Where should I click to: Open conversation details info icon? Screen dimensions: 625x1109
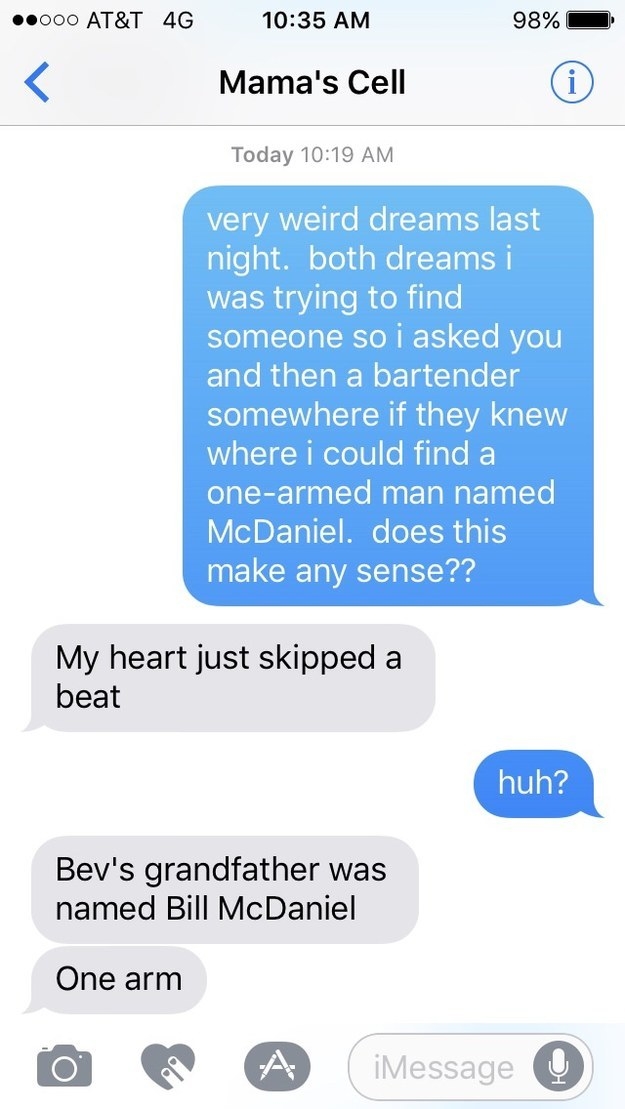coord(572,83)
